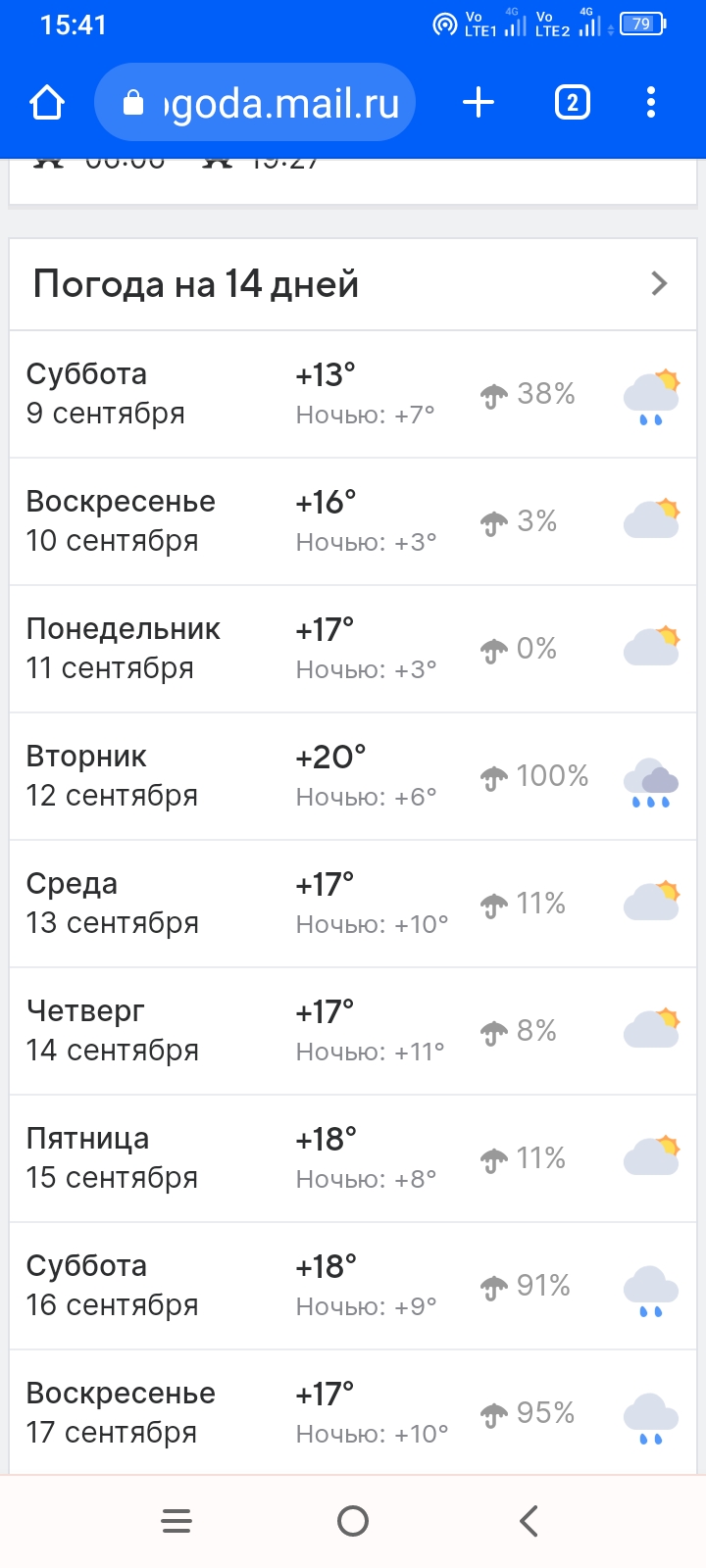The width and height of the screenshot is (706, 1568).
Task: Go back with the system back button
Action: pyautogui.click(x=529, y=1521)
